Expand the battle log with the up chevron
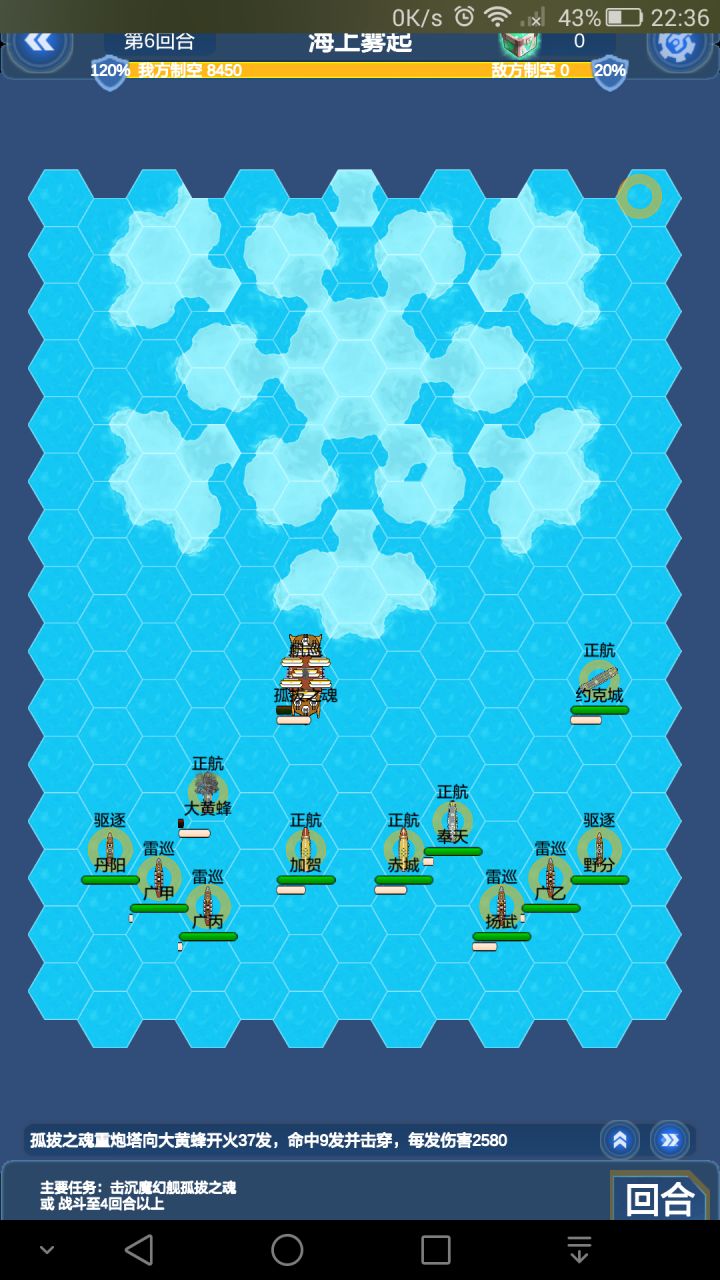This screenshot has width=720, height=1280. 619,1140
